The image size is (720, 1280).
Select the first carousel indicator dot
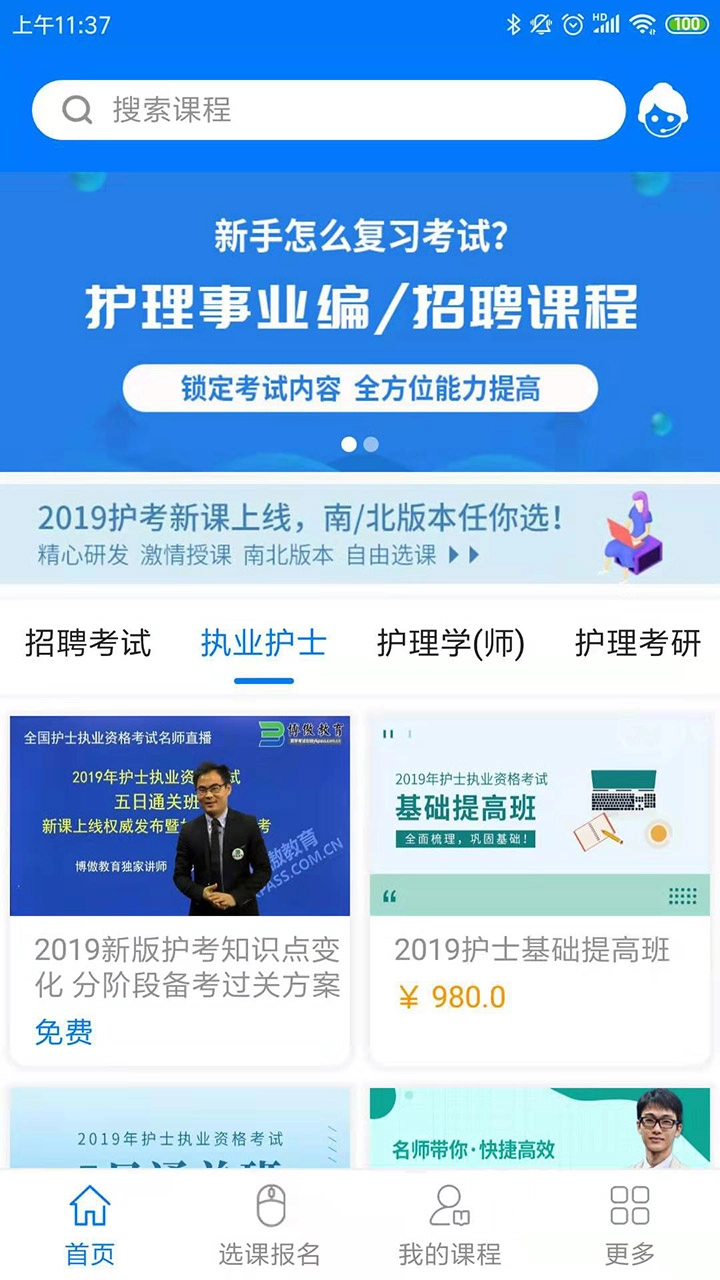[x=349, y=444]
